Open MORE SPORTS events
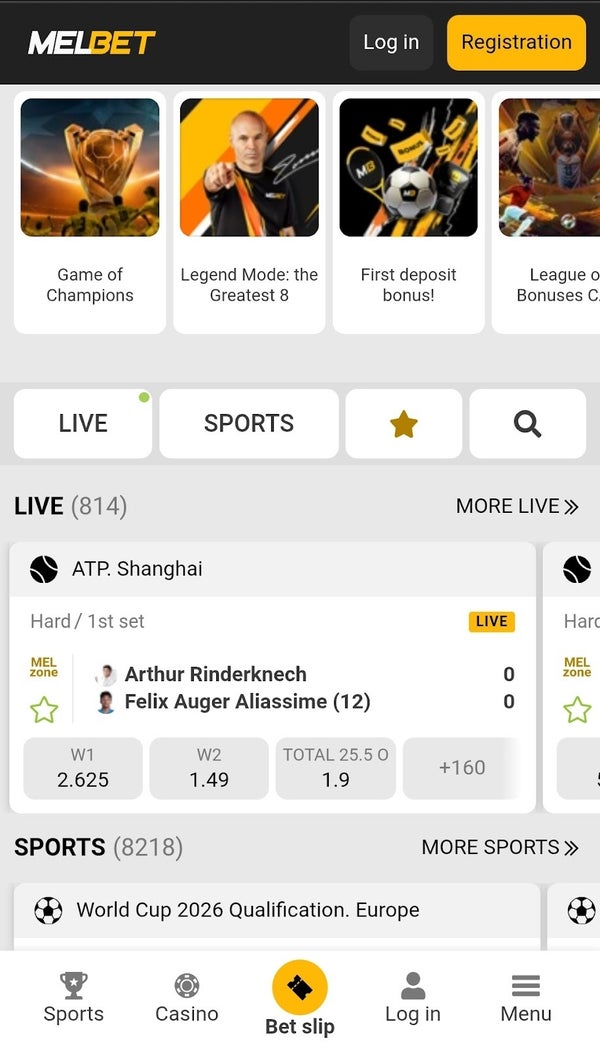The image size is (600, 1048). tap(500, 847)
